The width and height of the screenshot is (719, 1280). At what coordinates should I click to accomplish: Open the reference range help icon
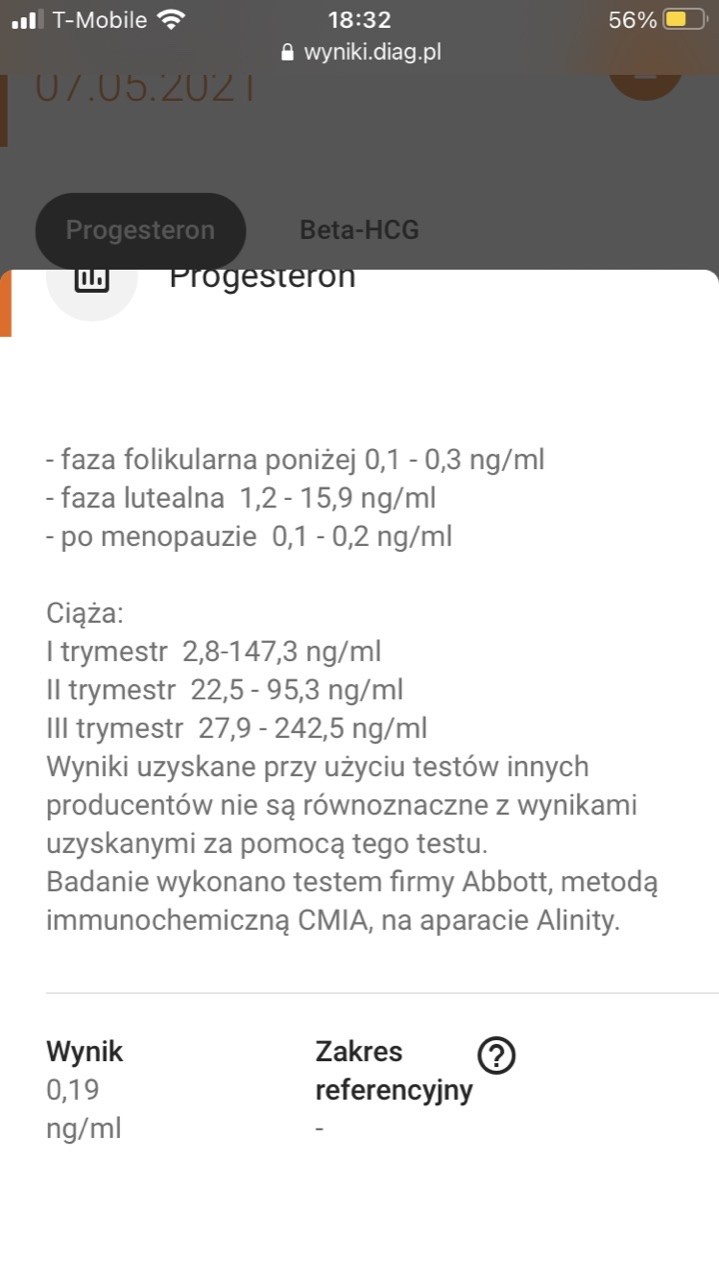coord(497,1055)
